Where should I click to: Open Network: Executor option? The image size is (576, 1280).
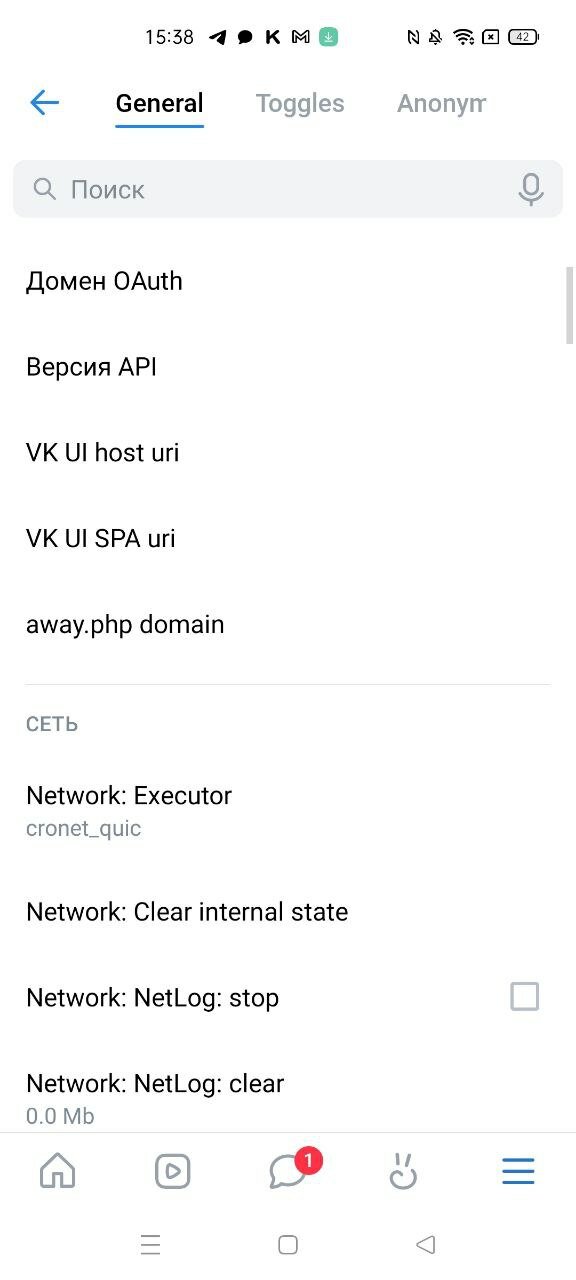click(288, 811)
